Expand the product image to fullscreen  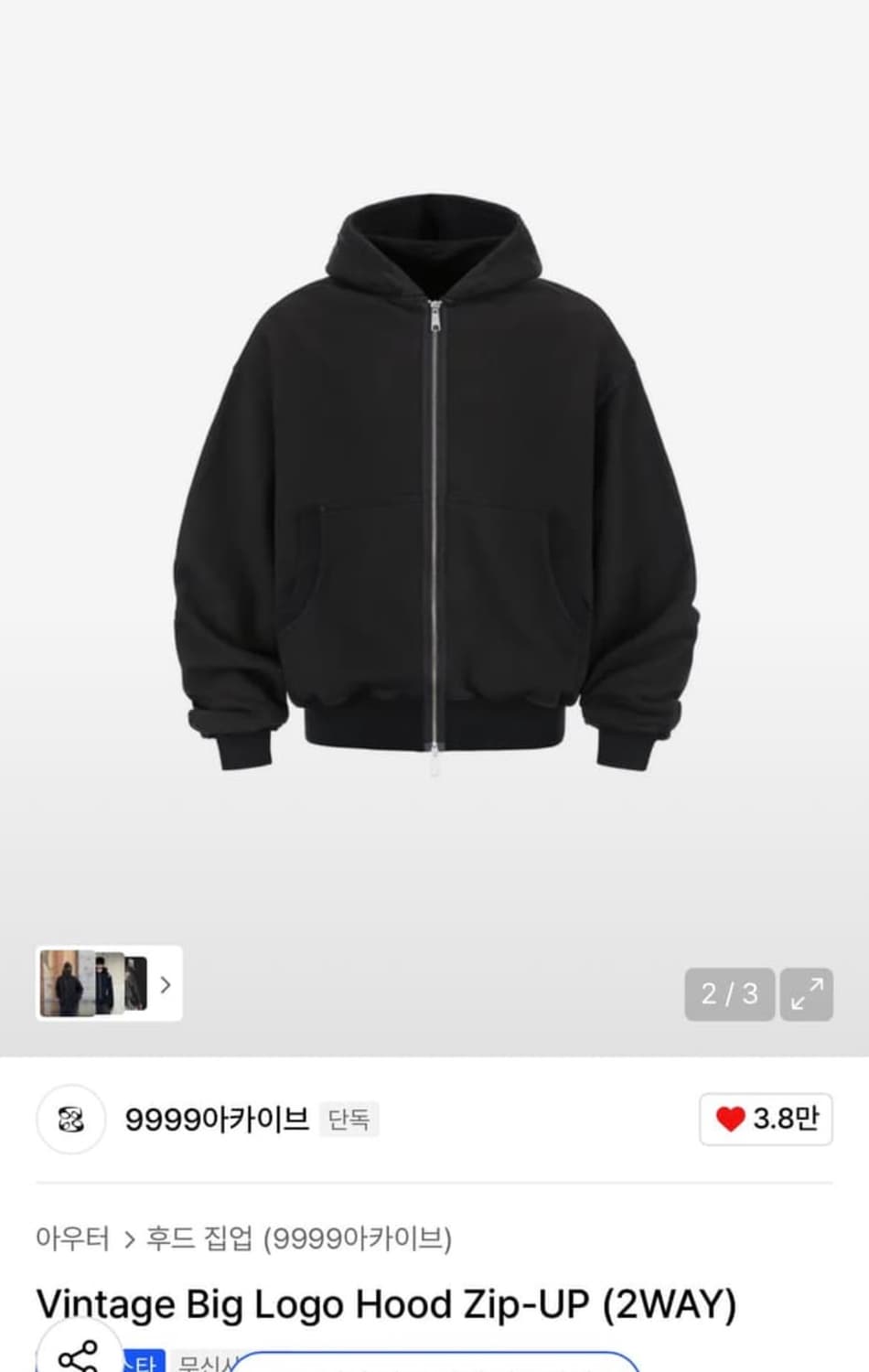[806, 993]
